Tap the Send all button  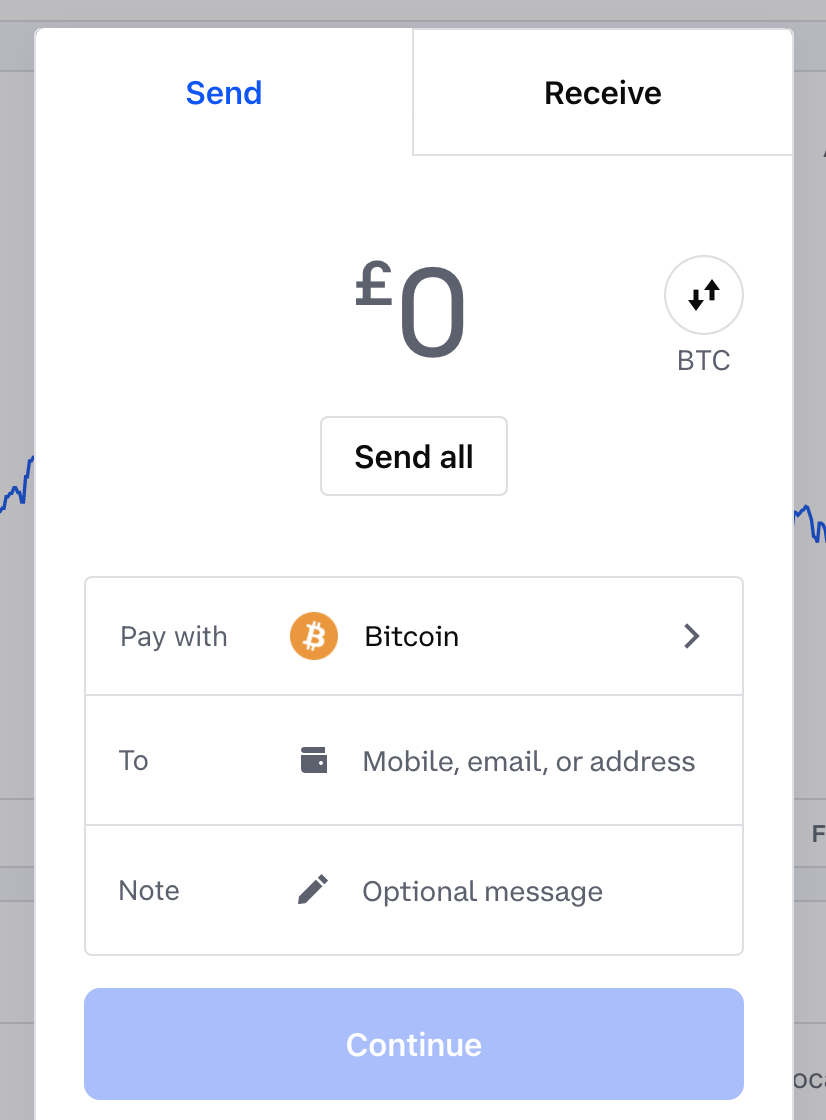click(x=413, y=457)
